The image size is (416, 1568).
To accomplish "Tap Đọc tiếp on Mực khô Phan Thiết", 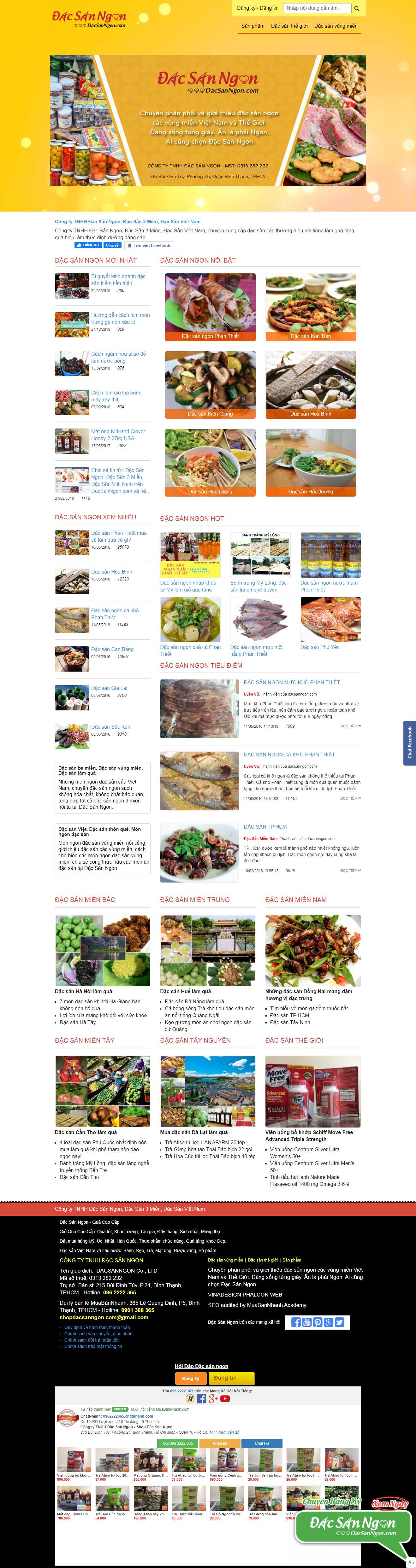I will coord(350,726).
